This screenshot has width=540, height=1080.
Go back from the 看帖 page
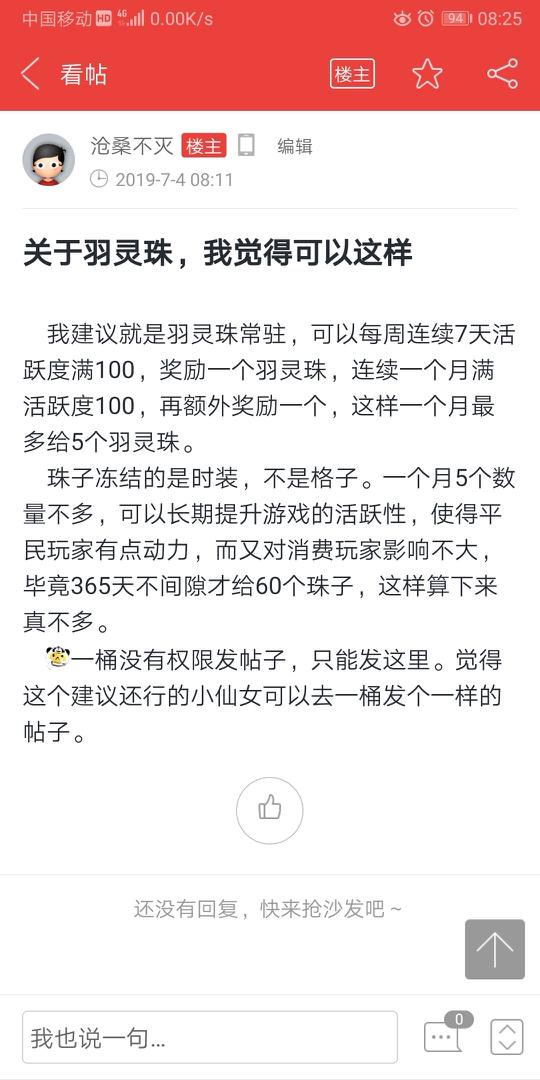30,74
